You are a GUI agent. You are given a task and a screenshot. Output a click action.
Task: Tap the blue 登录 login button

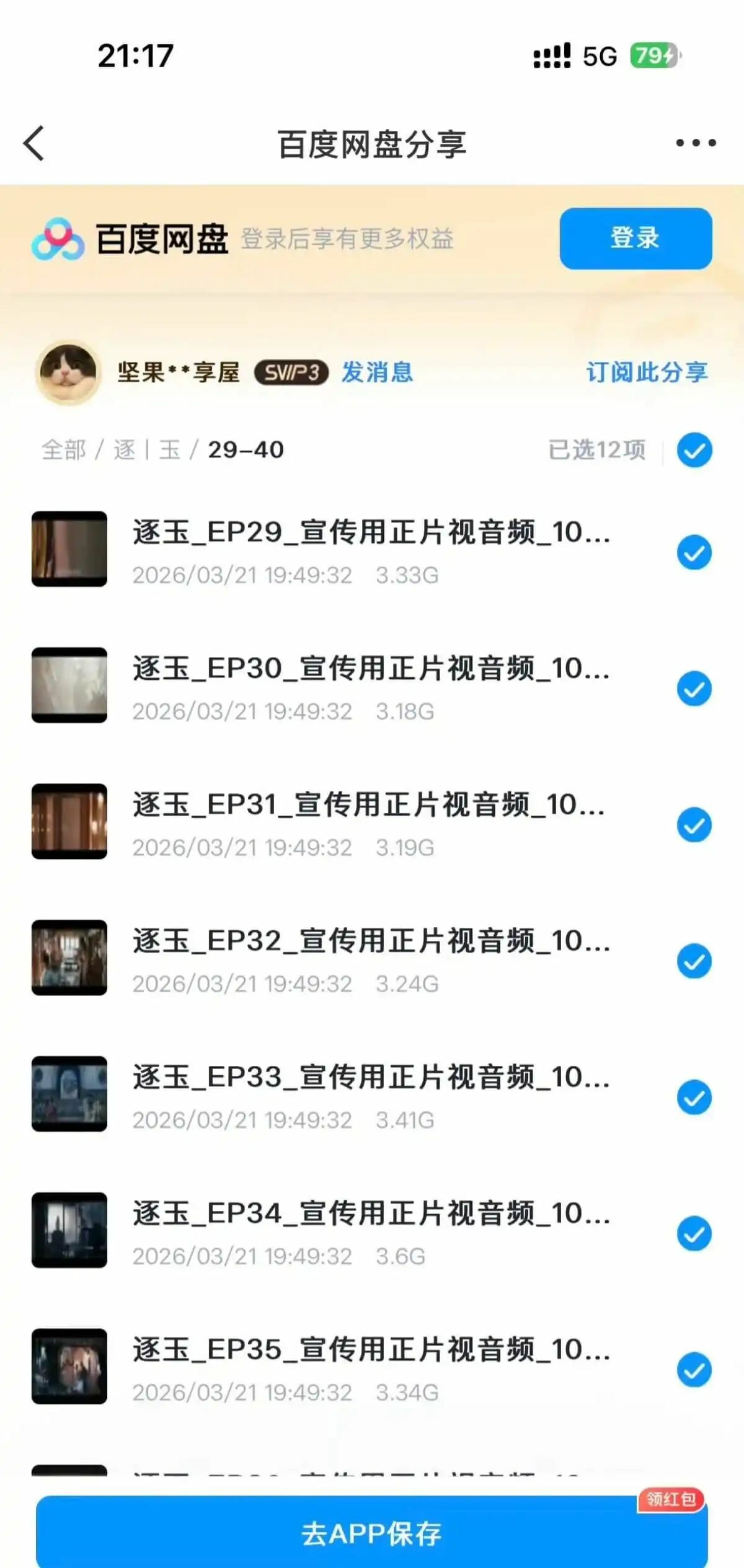pos(635,238)
